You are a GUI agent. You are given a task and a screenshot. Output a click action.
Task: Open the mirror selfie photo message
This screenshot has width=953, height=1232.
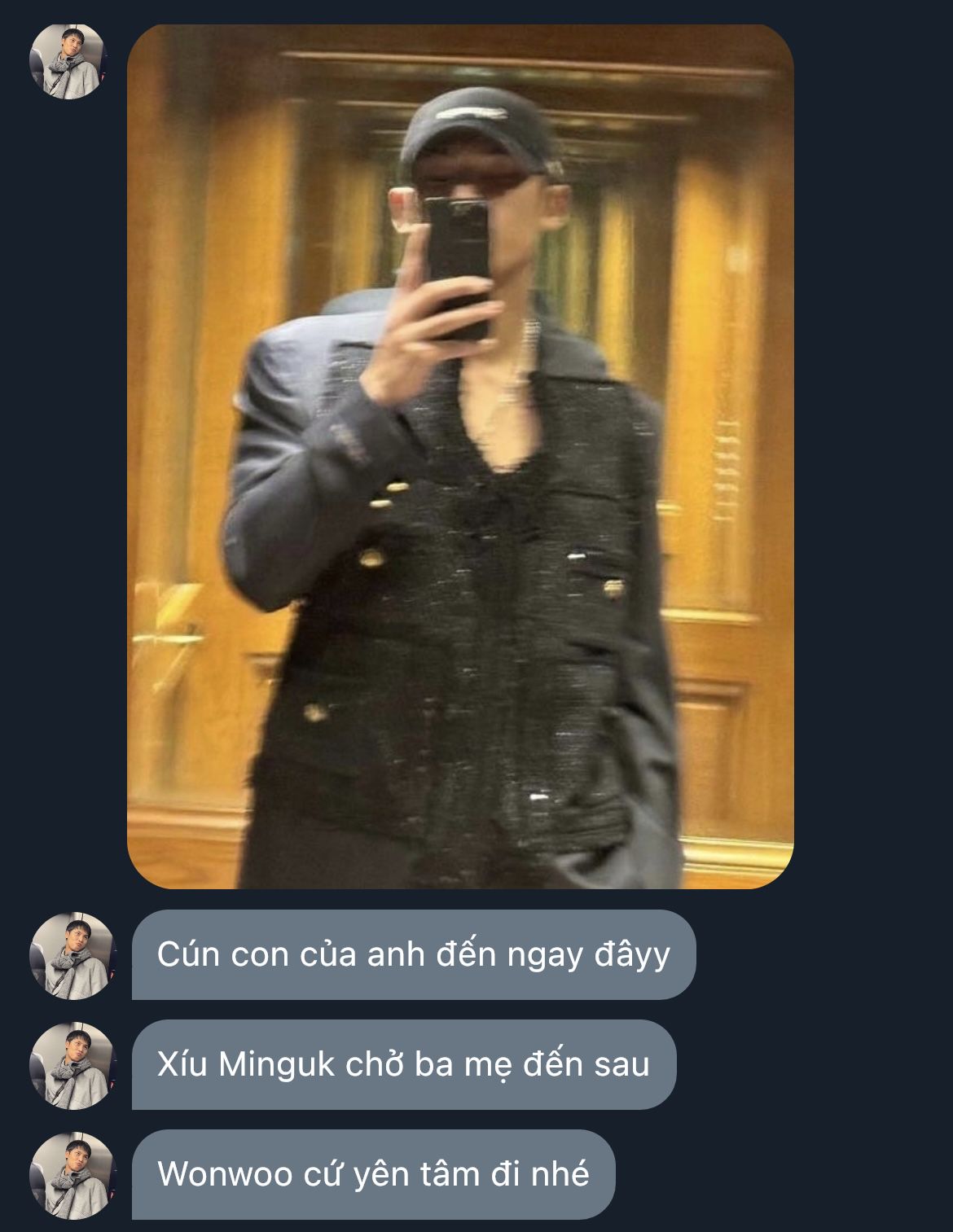point(460,456)
